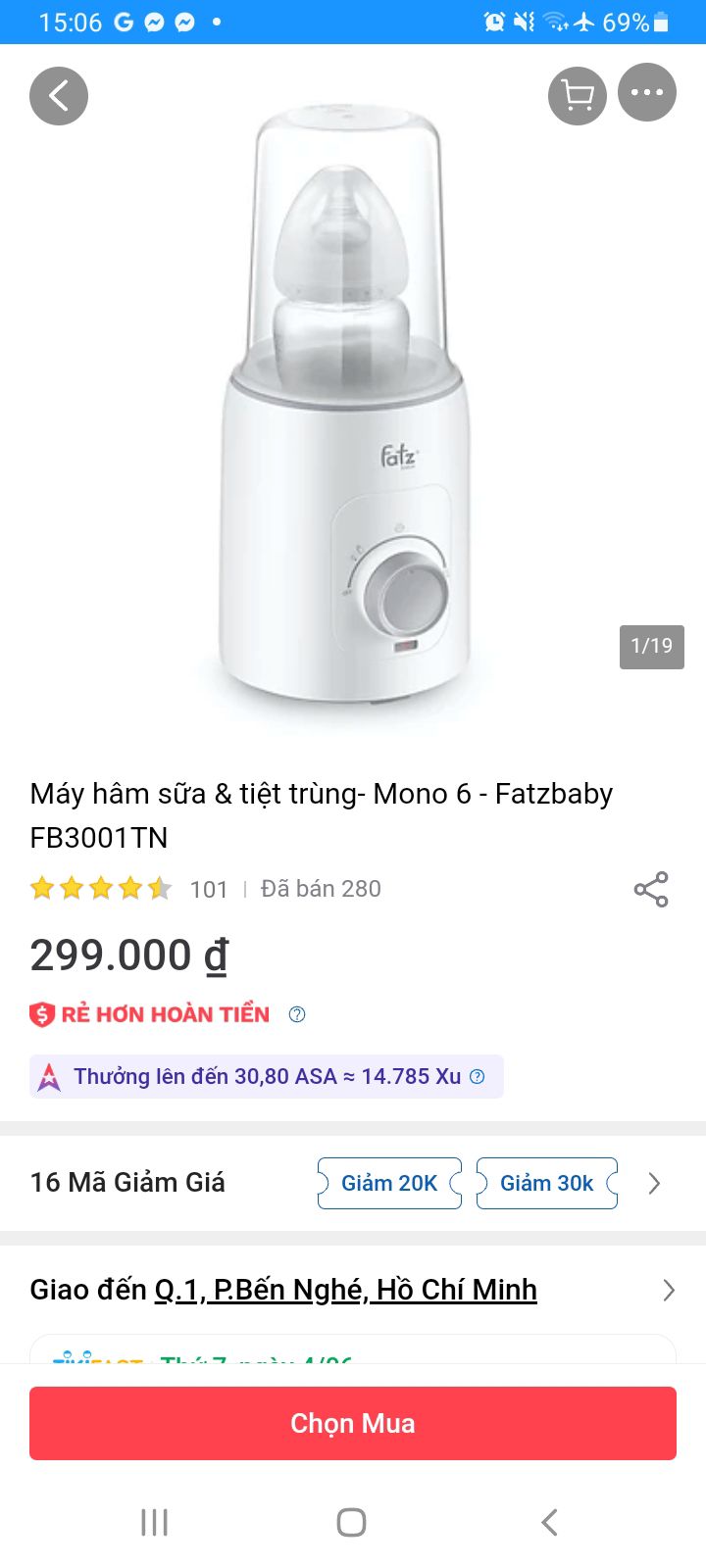Share this product
This screenshot has width=706, height=1568.
pos(651,889)
